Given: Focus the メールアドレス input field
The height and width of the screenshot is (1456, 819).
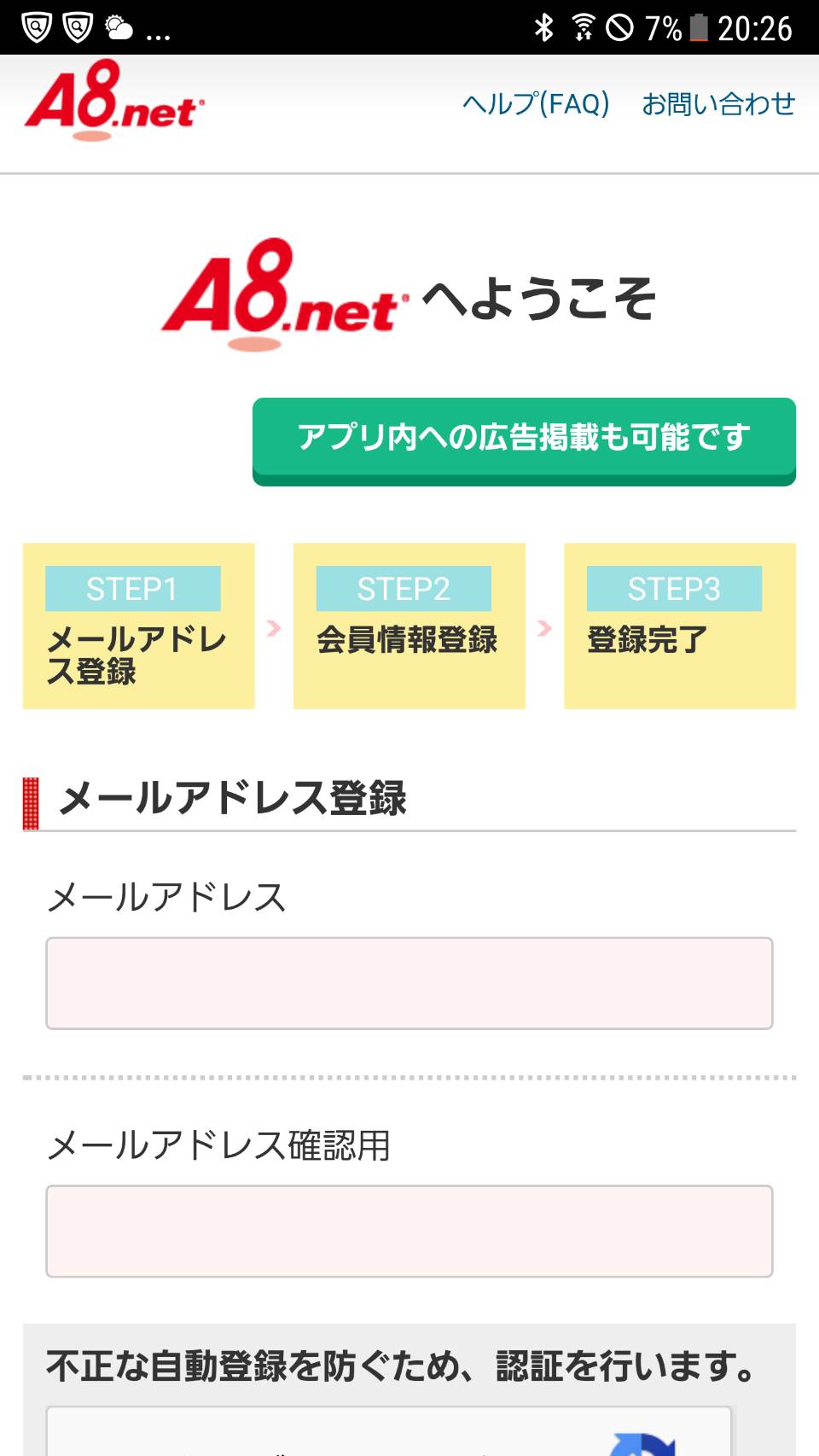Looking at the screenshot, I should pos(409,983).
